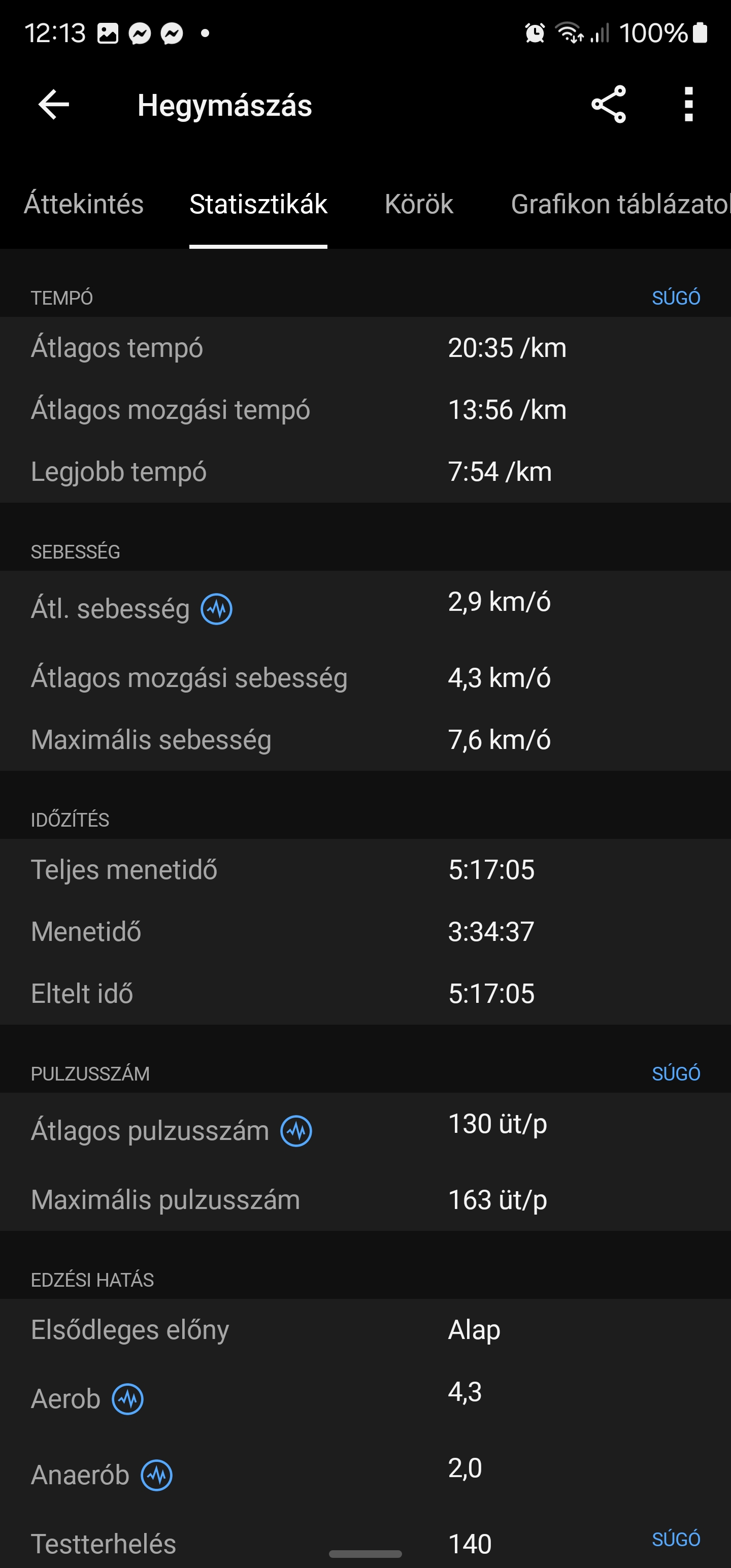Switch to the Áttekintés tab
The width and height of the screenshot is (731, 1568).
[x=84, y=204]
